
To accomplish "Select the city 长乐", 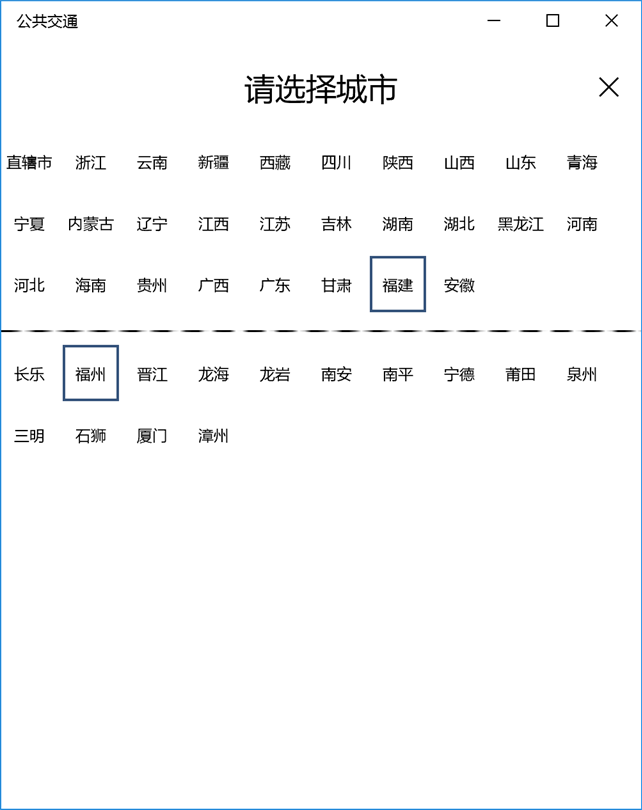I will [x=29, y=374].
